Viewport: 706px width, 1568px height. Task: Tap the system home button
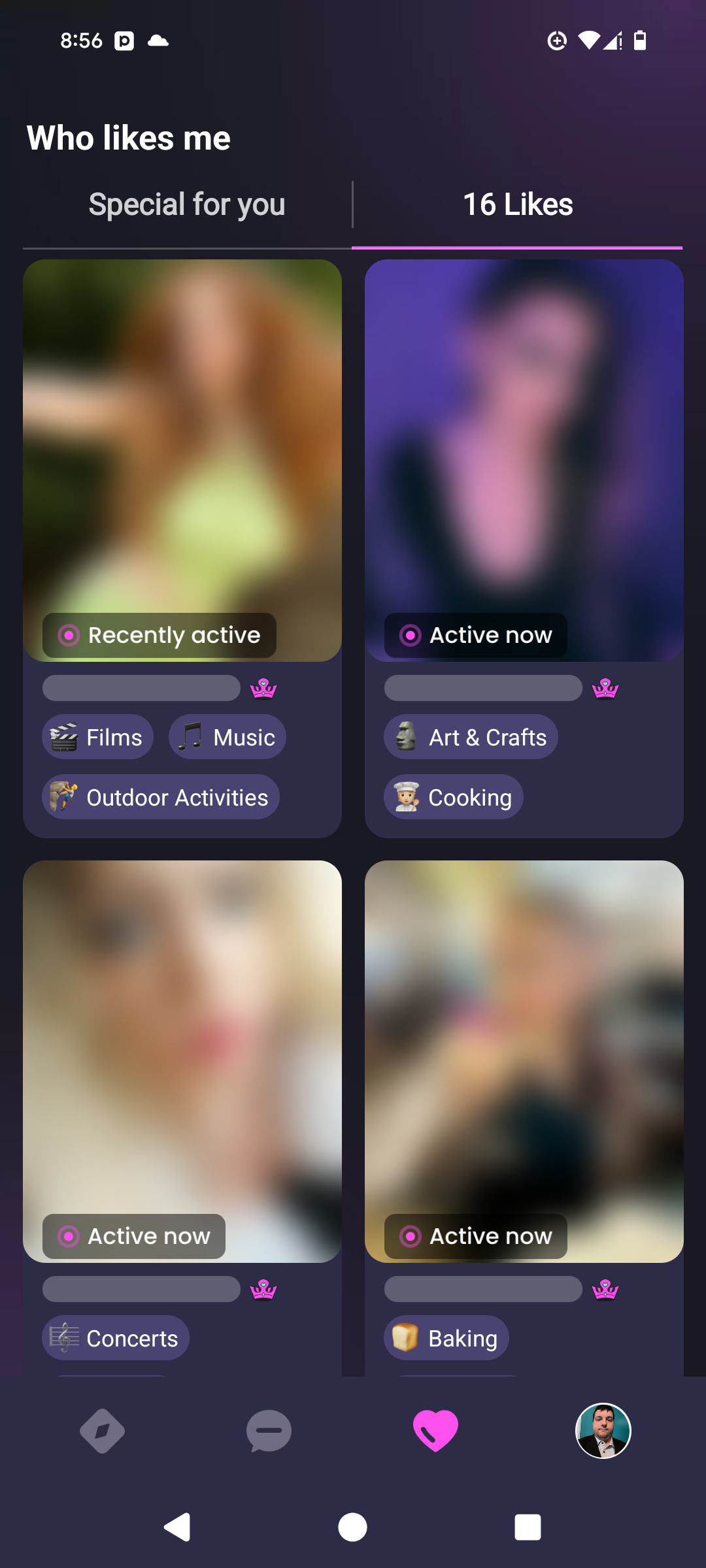(352, 1527)
